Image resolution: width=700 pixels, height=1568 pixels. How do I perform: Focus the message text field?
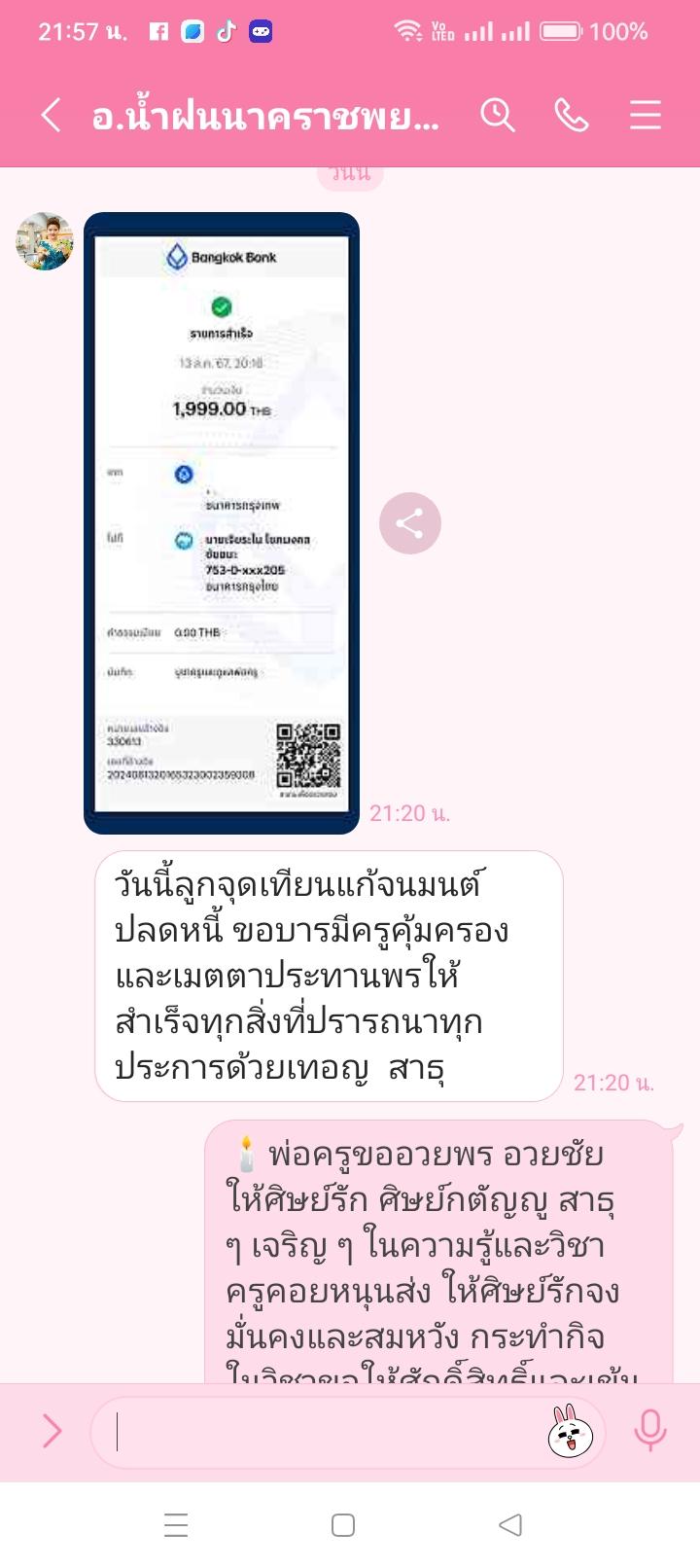pyautogui.click(x=321, y=1432)
